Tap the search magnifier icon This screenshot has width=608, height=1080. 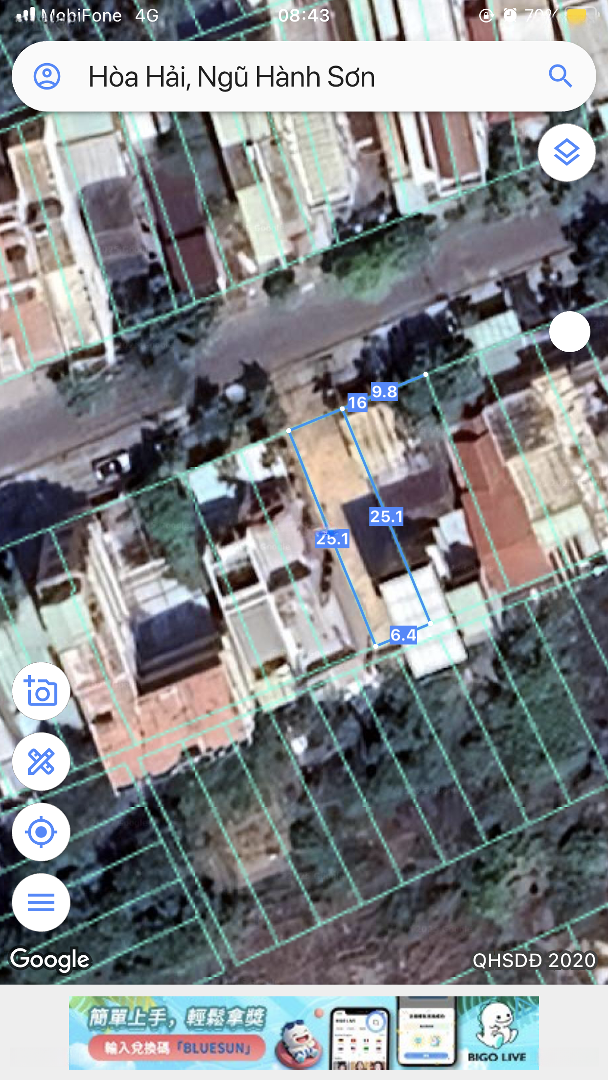pyautogui.click(x=560, y=76)
